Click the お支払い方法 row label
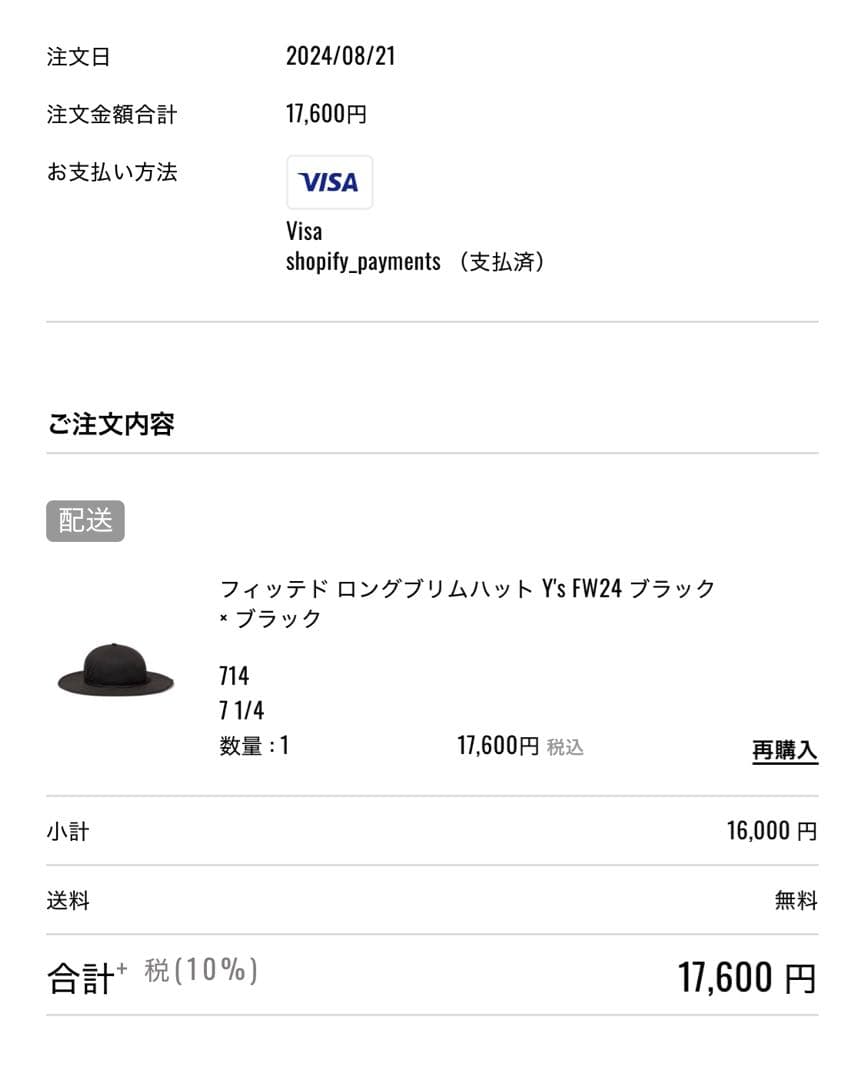865x1080 pixels. [111, 172]
